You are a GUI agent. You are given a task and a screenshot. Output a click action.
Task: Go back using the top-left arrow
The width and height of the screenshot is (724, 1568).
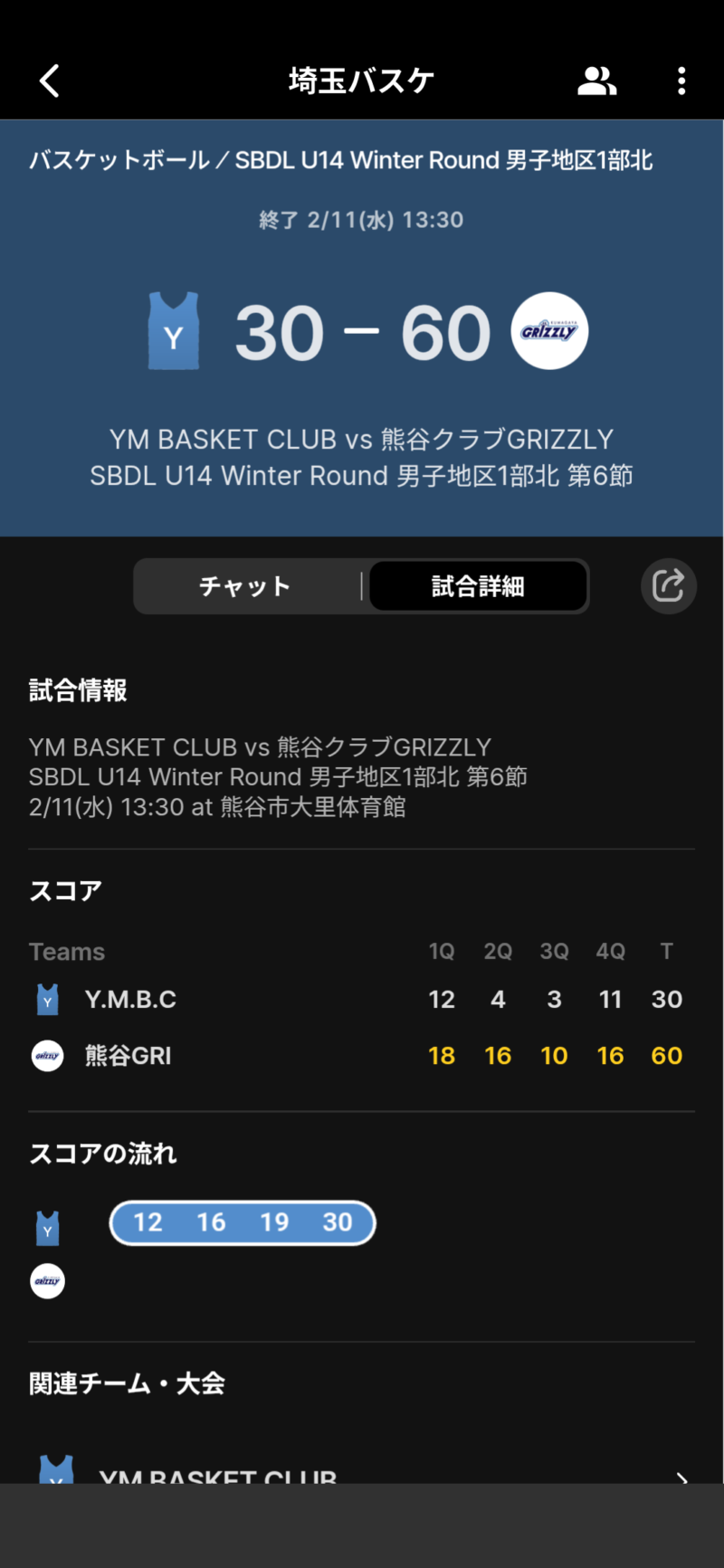point(50,81)
